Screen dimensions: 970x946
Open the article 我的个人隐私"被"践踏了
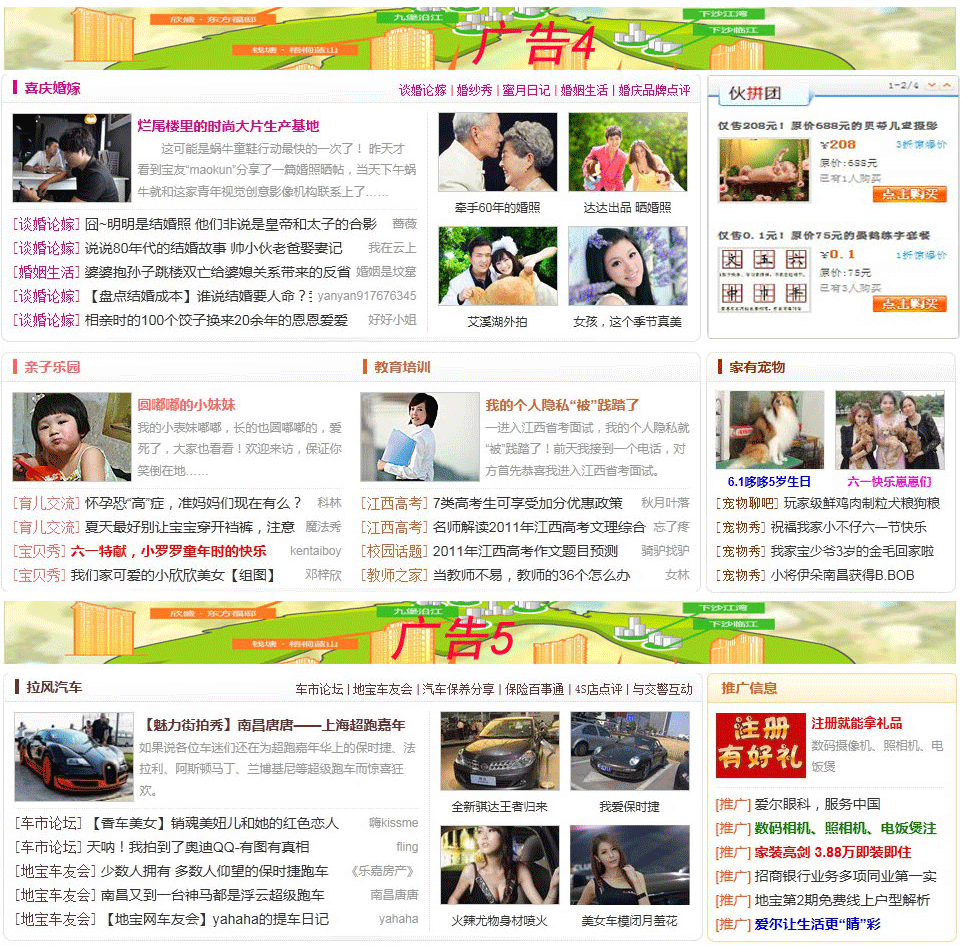(562, 405)
